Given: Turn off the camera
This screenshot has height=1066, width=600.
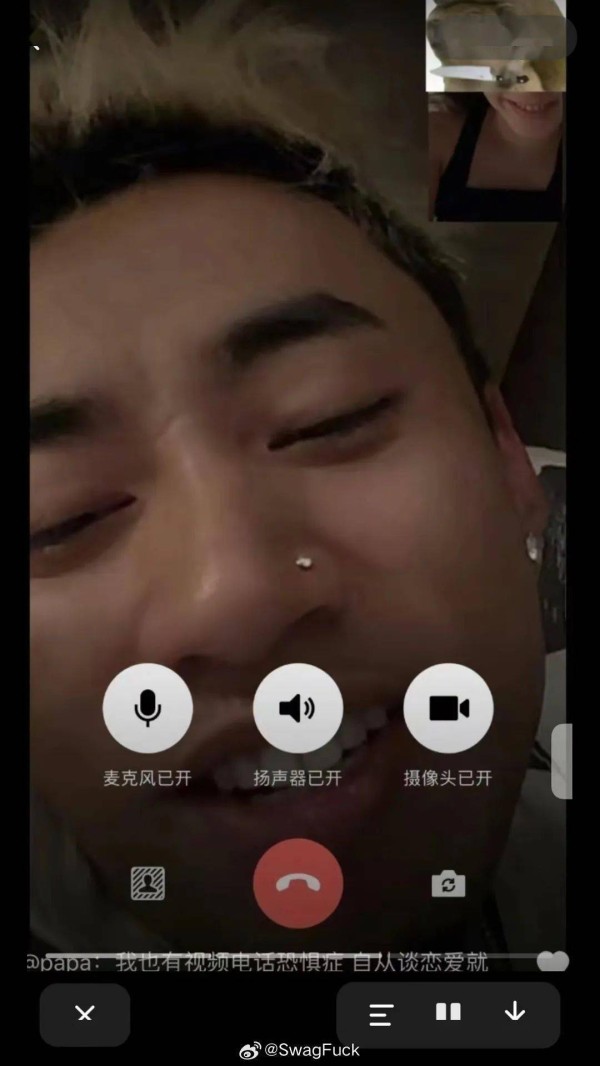Looking at the screenshot, I should click(x=448, y=708).
